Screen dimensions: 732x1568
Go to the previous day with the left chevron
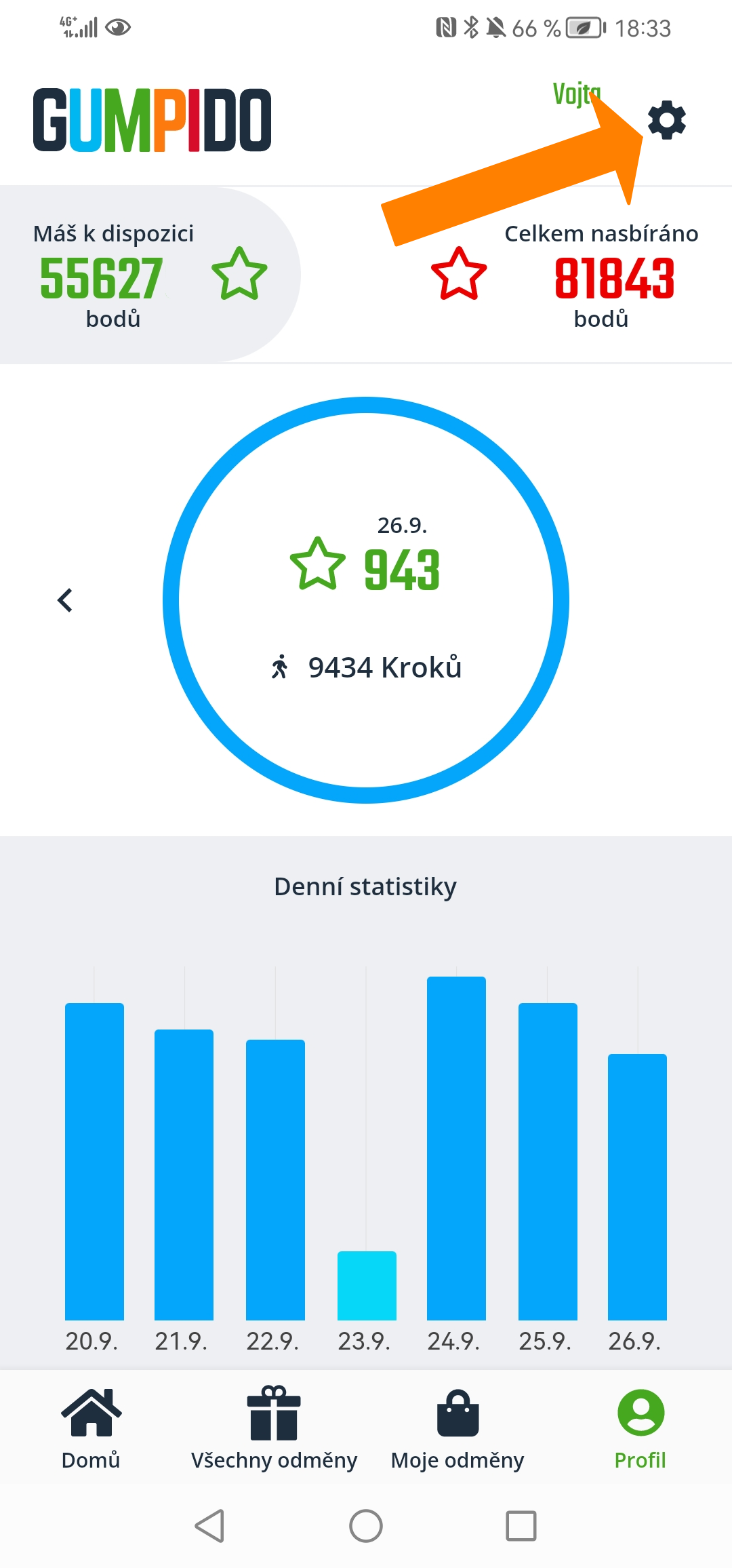[x=65, y=600]
